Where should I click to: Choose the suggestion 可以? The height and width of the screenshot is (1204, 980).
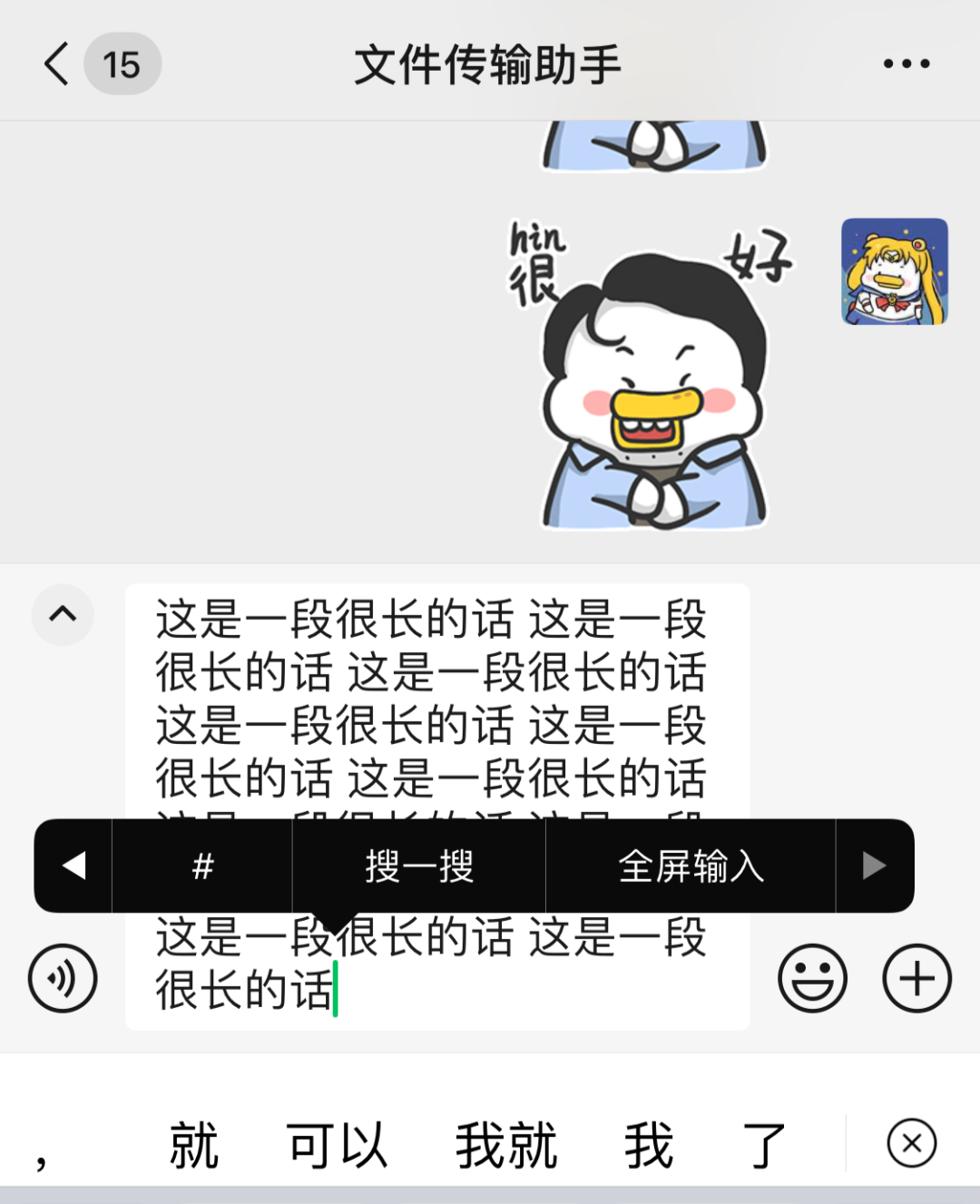(x=338, y=1144)
